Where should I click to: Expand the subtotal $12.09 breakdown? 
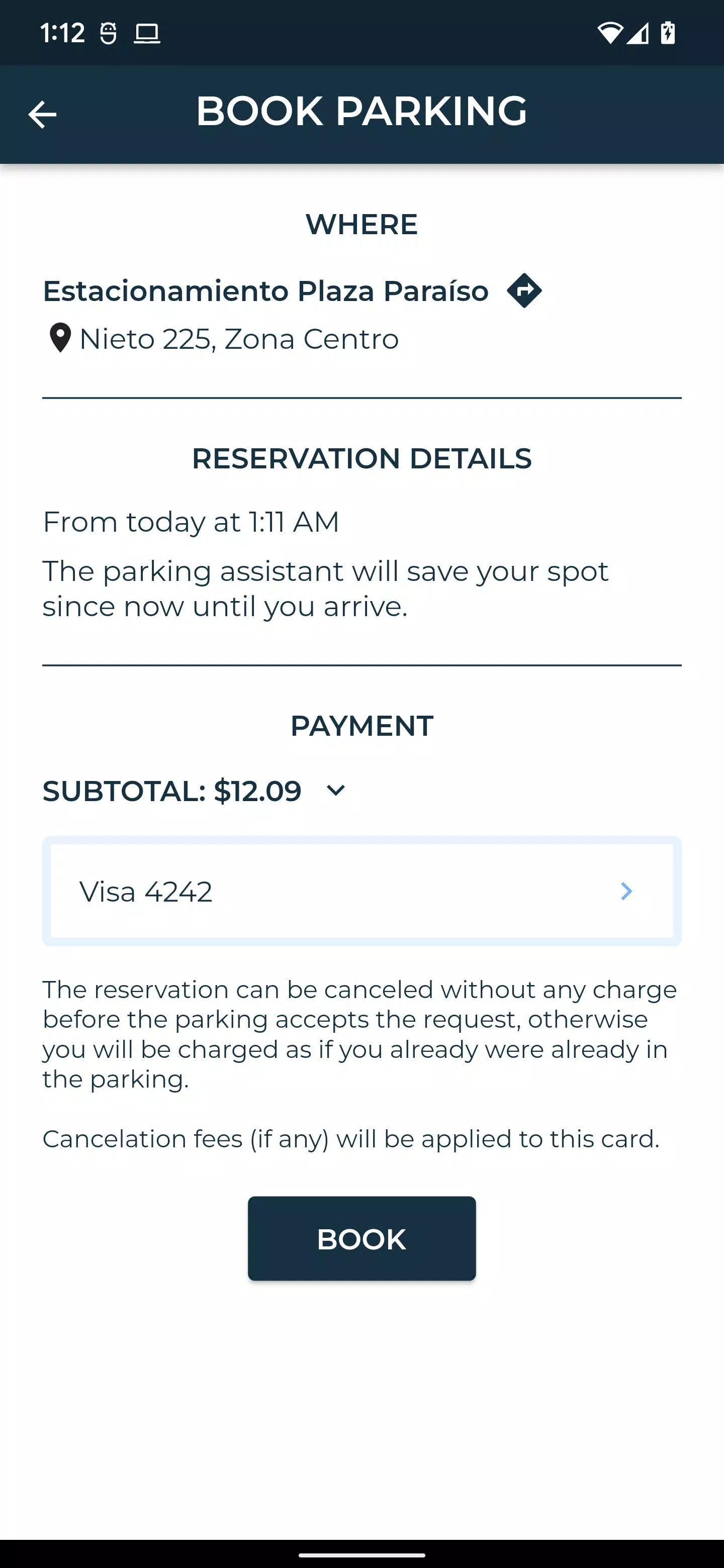pos(335,791)
